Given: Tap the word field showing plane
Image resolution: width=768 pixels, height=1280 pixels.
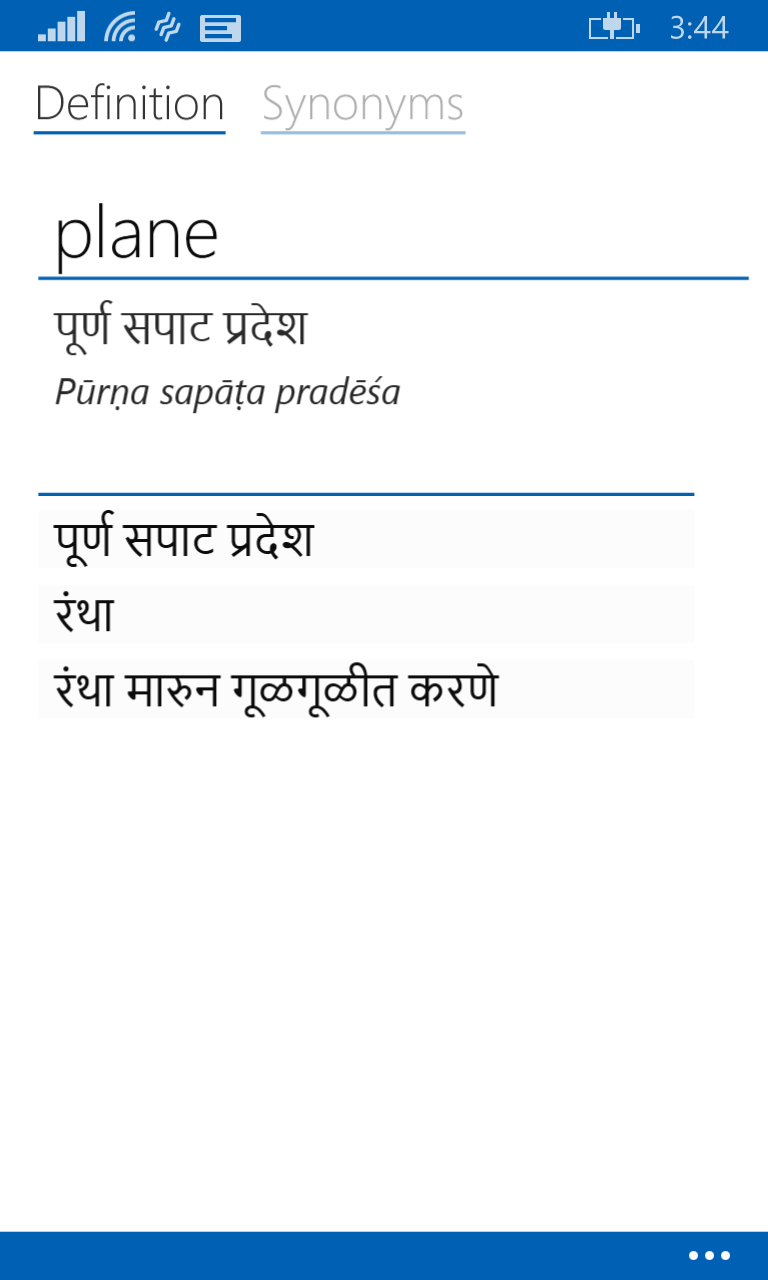Looking at the screenshot, I should (393, 236).
